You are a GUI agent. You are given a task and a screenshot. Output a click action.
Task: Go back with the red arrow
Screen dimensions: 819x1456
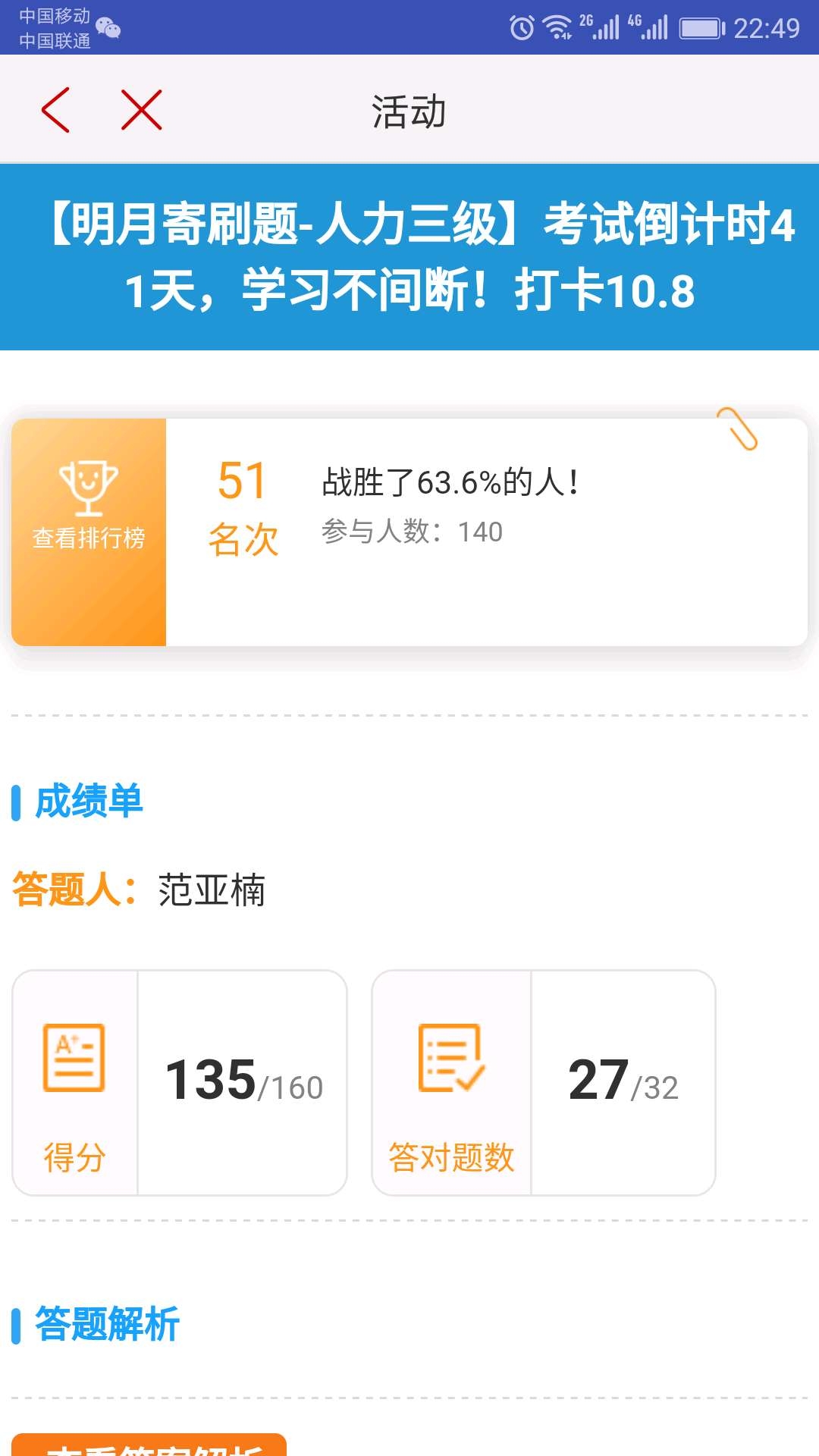(56, 110)
